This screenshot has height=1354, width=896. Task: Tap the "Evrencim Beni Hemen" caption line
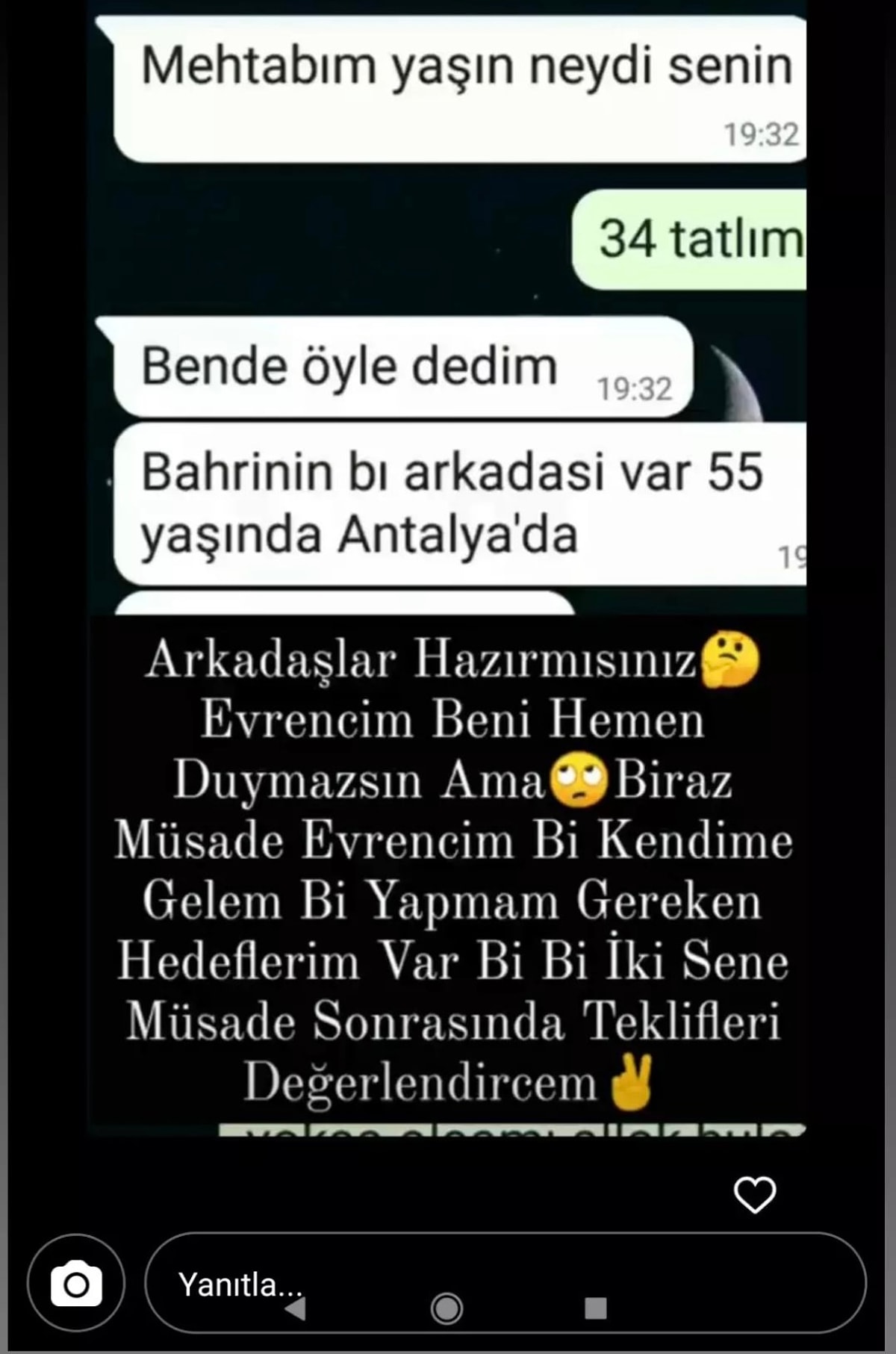(x=448, y=721)
